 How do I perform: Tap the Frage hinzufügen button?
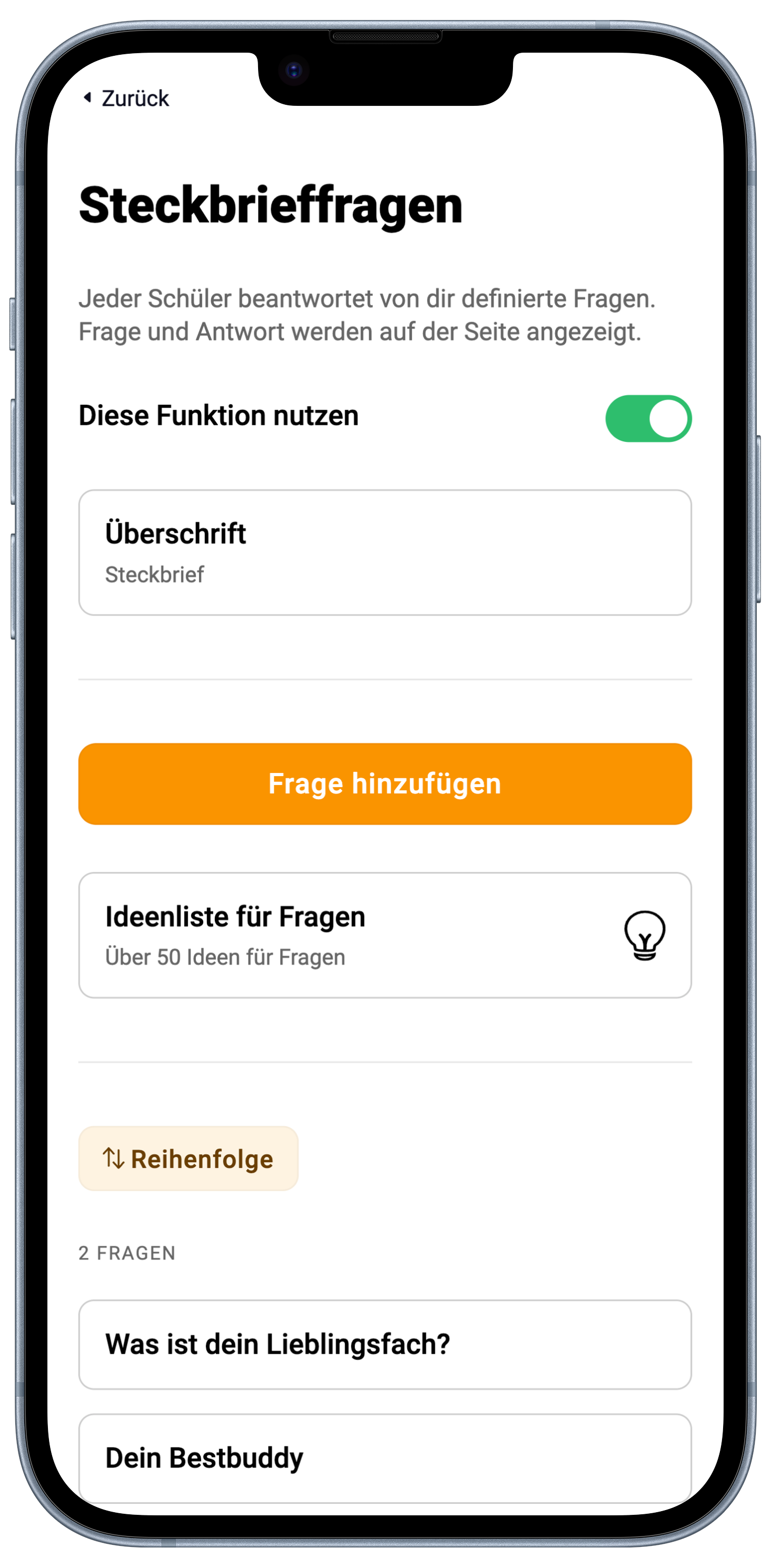(x=384, y=783)
